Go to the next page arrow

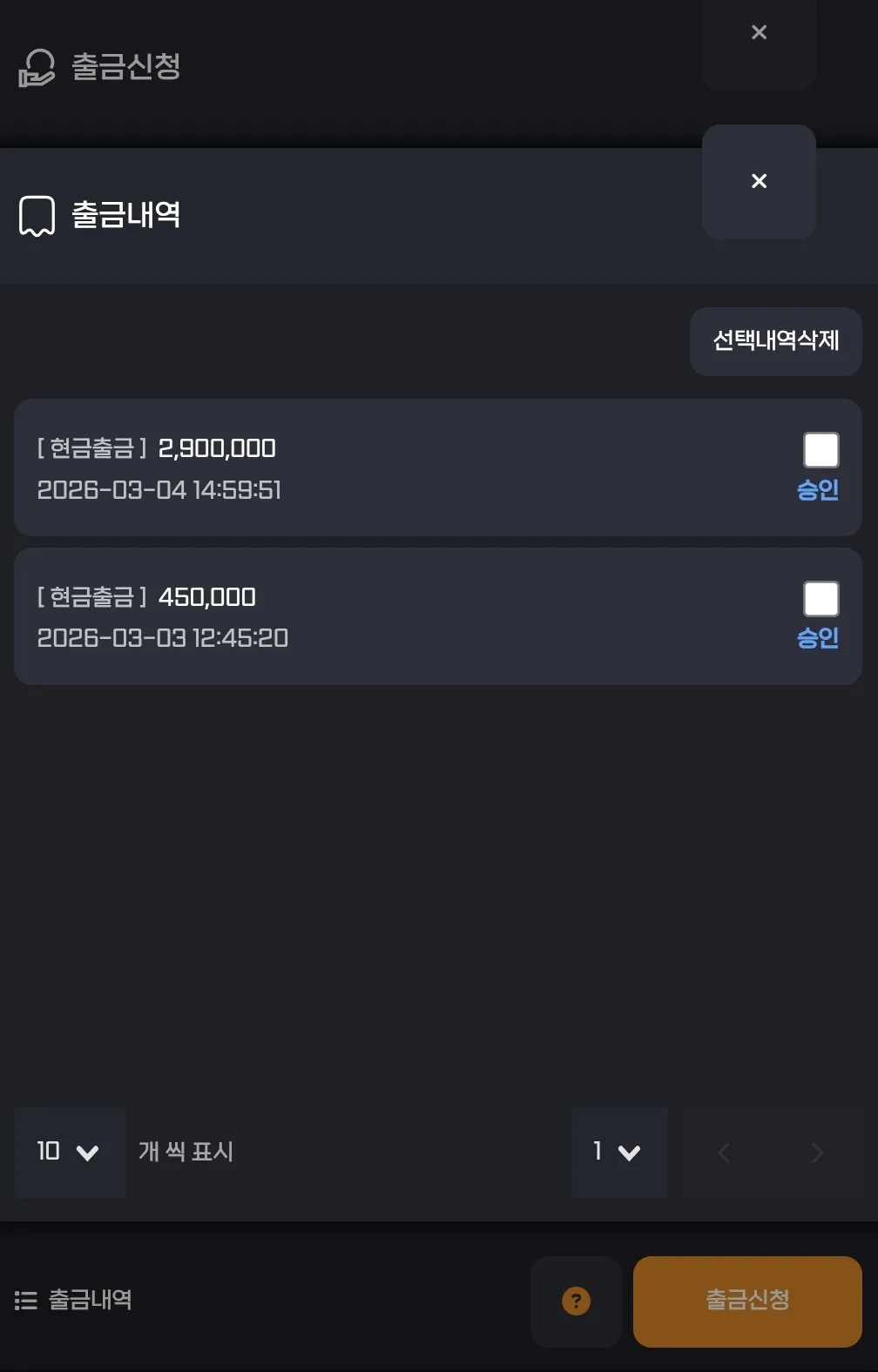coord(816,1153)
